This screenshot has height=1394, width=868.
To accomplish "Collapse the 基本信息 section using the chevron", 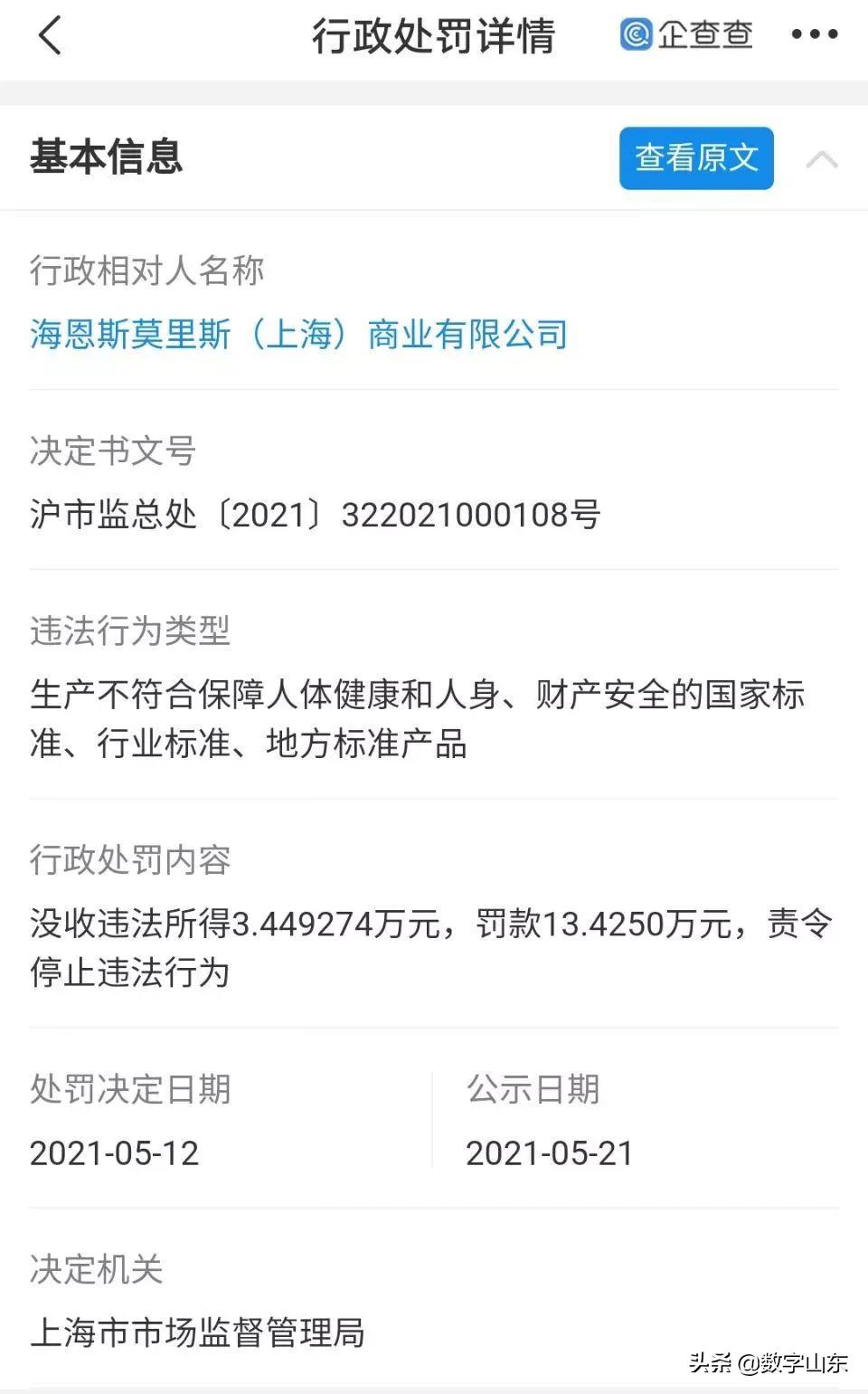I will [821, 158].
